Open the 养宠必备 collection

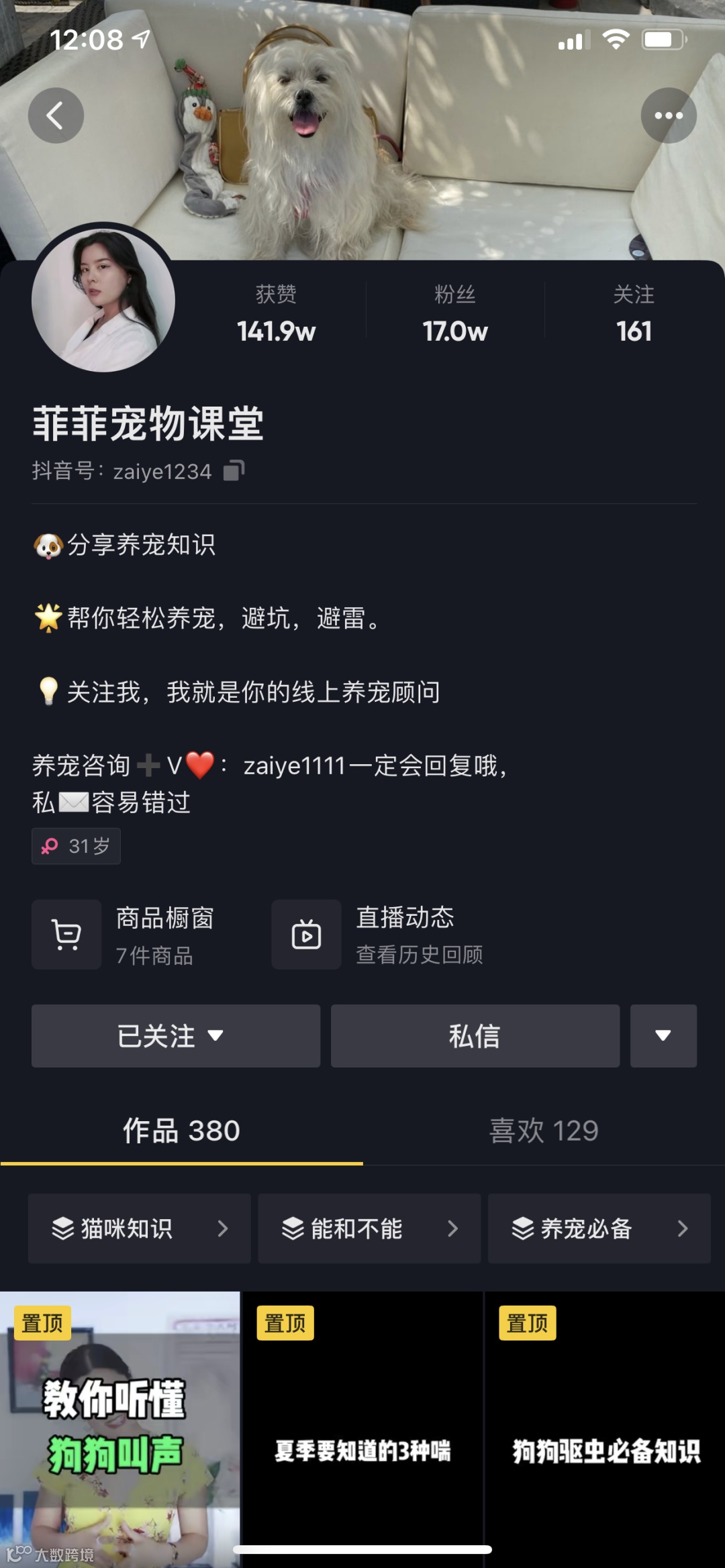pos(599,1229)
